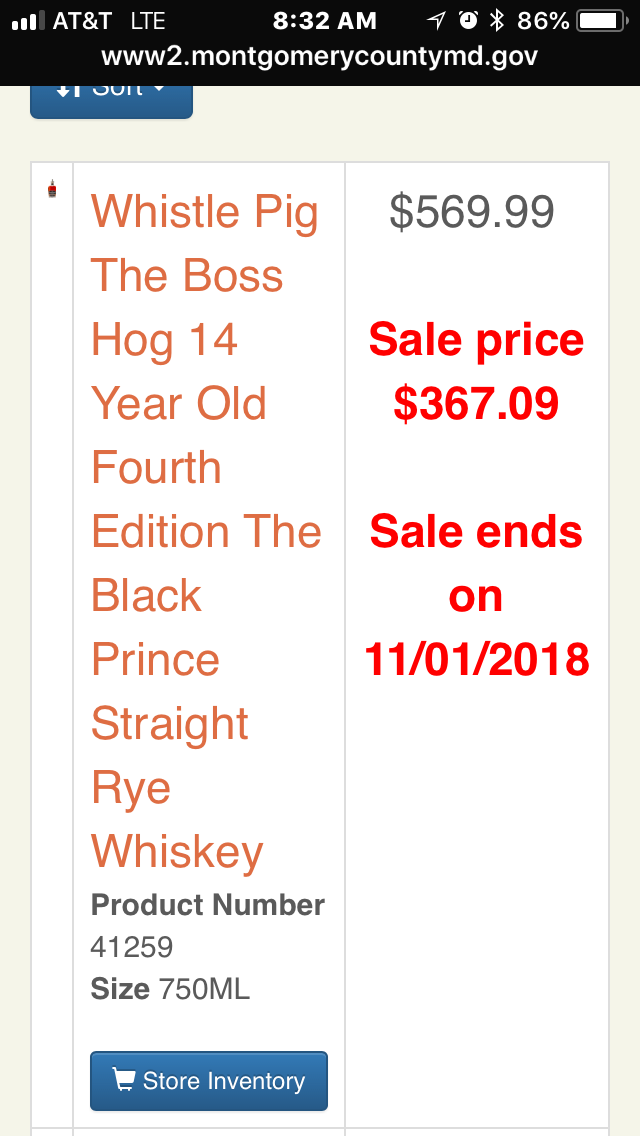
Task: Check Store Inventory for this whiskey
Action: (209, 1081)
